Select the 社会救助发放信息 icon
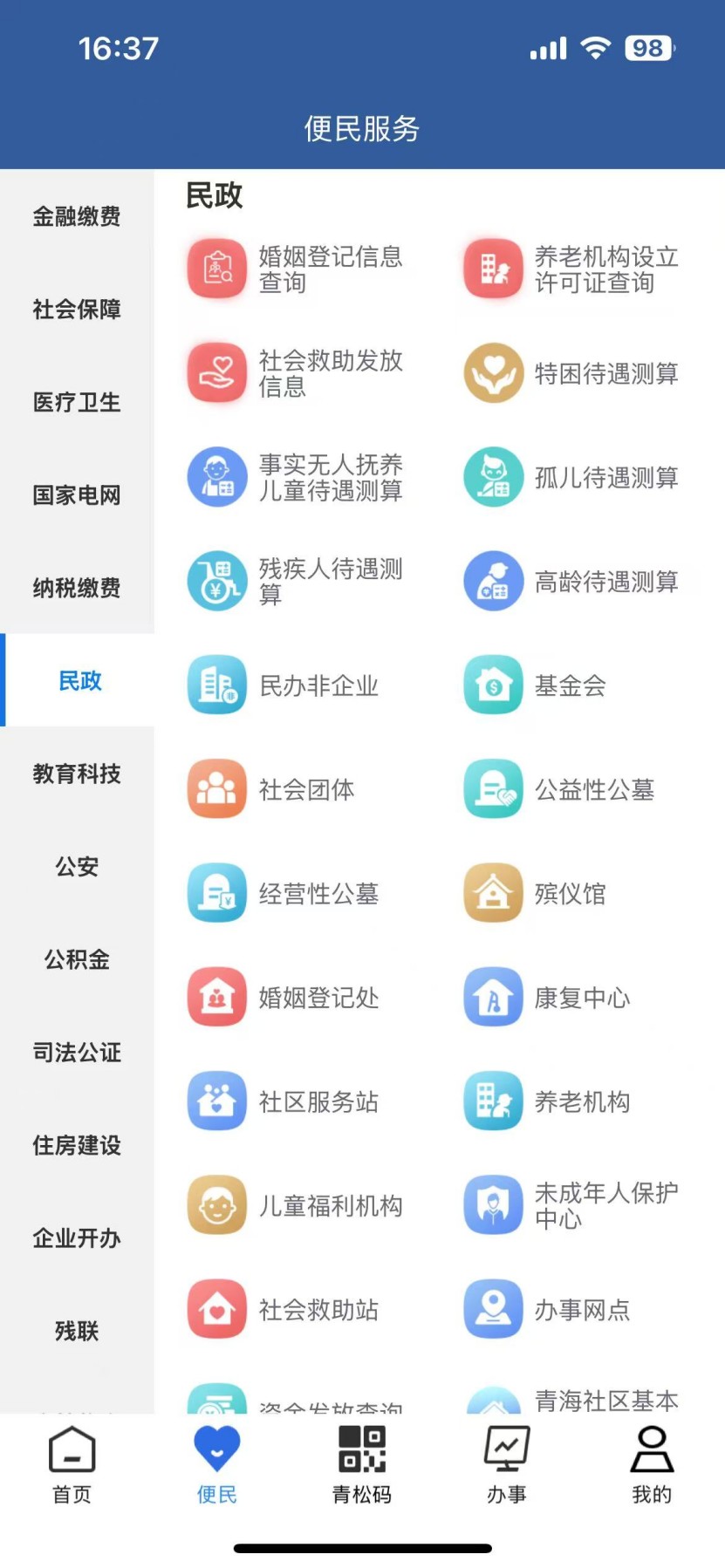Image resolution: width=725 pixels, height=1568 pixels. (216, 372)
